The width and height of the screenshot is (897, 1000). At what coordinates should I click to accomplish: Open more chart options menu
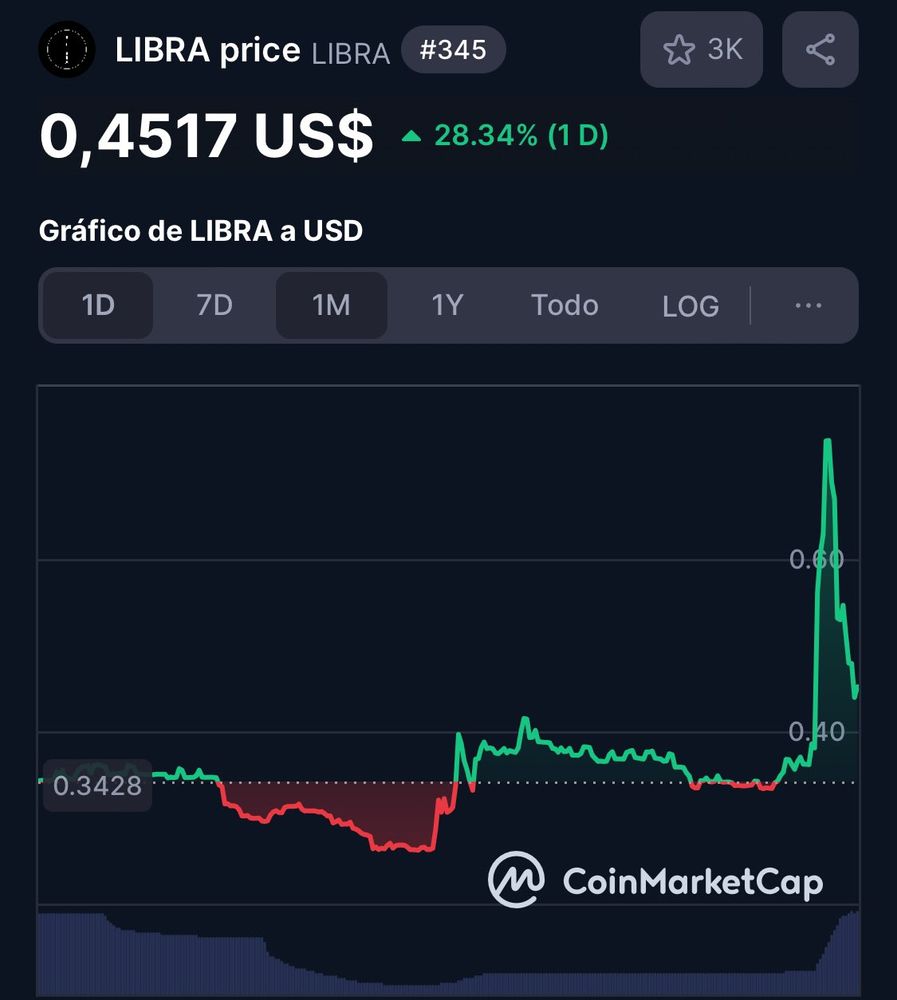point(808,305)
